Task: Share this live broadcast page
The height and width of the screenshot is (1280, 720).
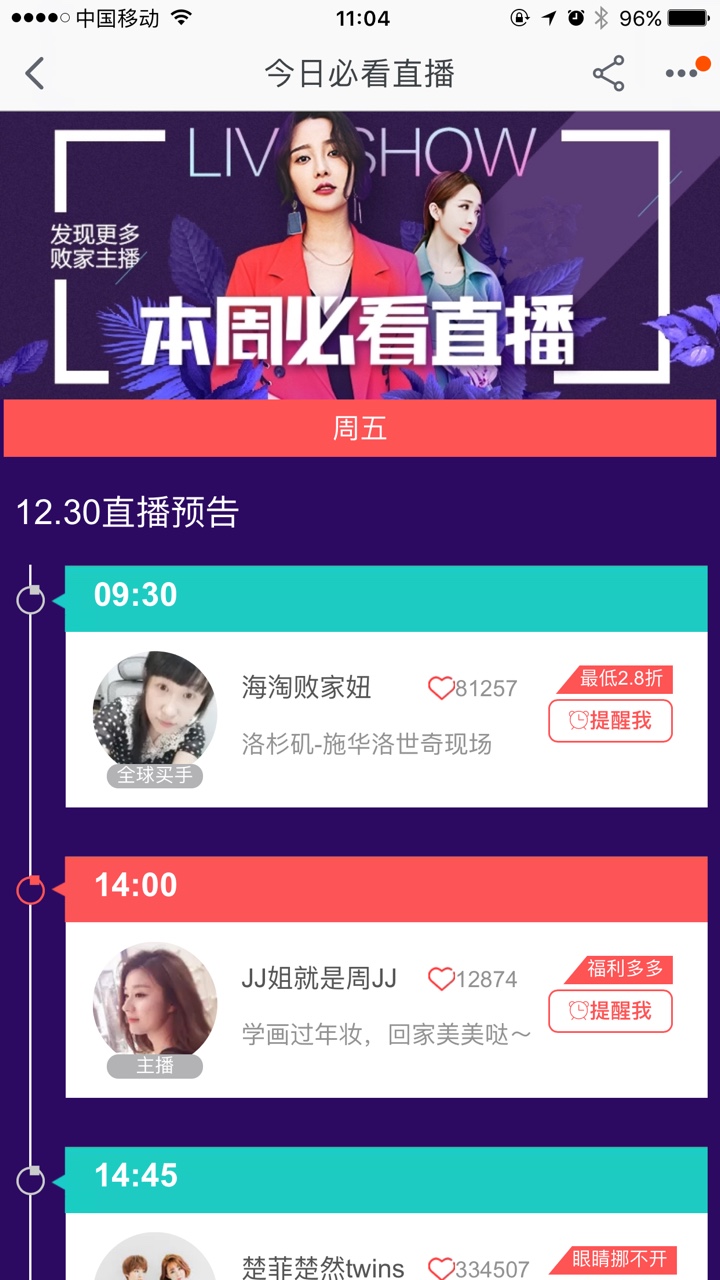Action: click(x=608, y=73)
